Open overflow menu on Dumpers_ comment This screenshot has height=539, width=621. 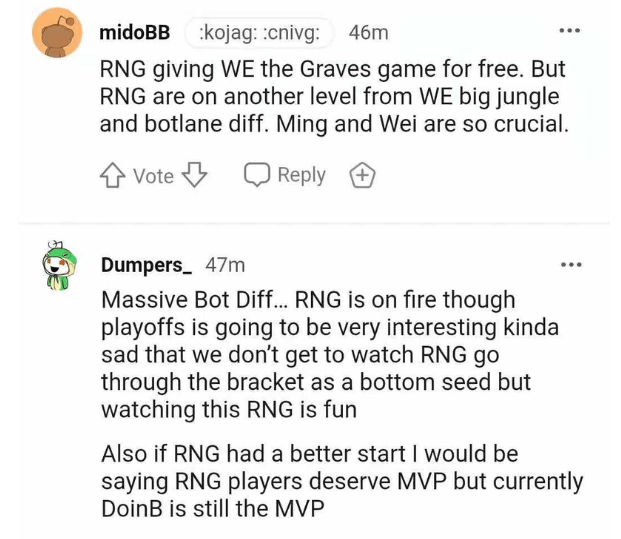570,265
